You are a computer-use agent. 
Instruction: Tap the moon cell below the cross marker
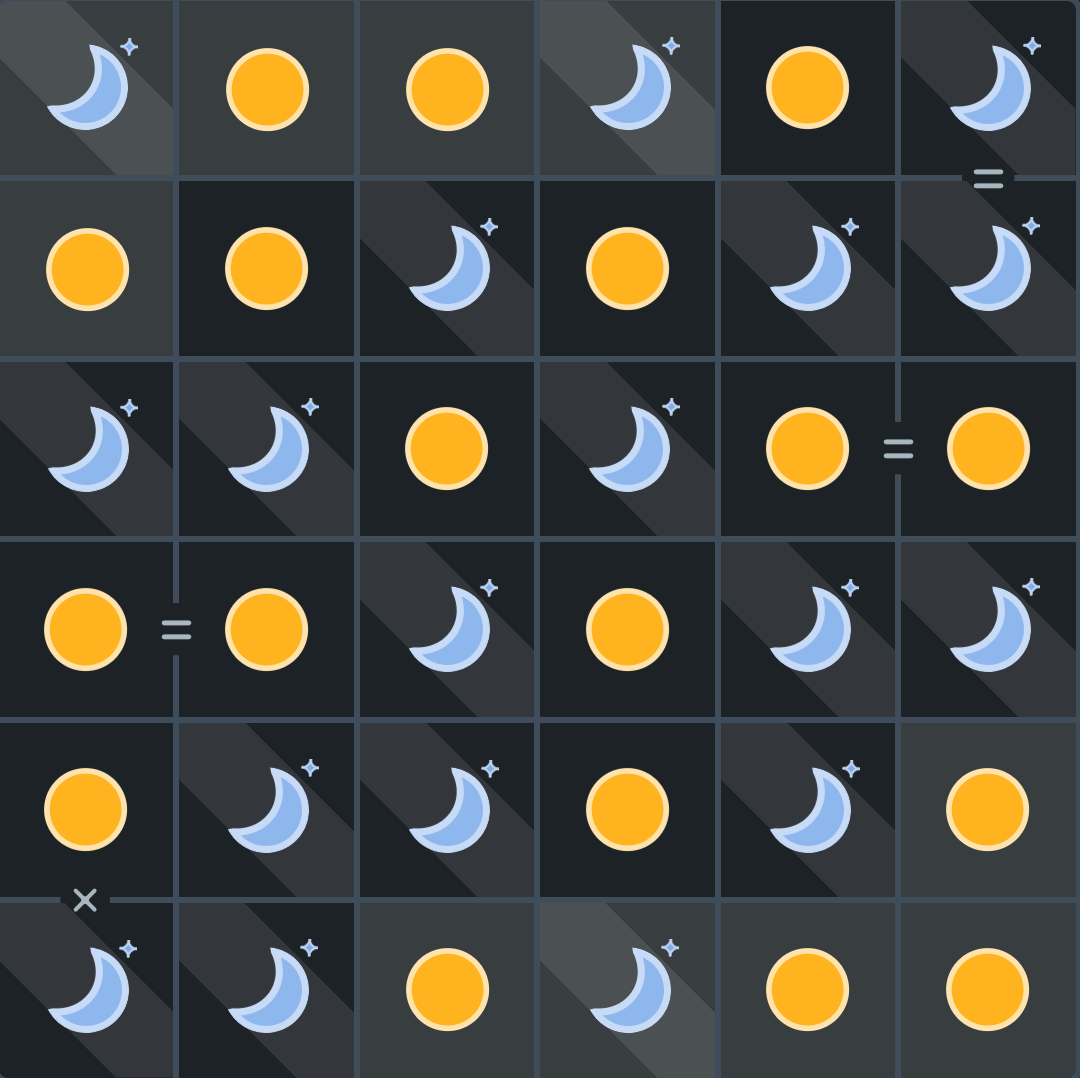point(86,989)
